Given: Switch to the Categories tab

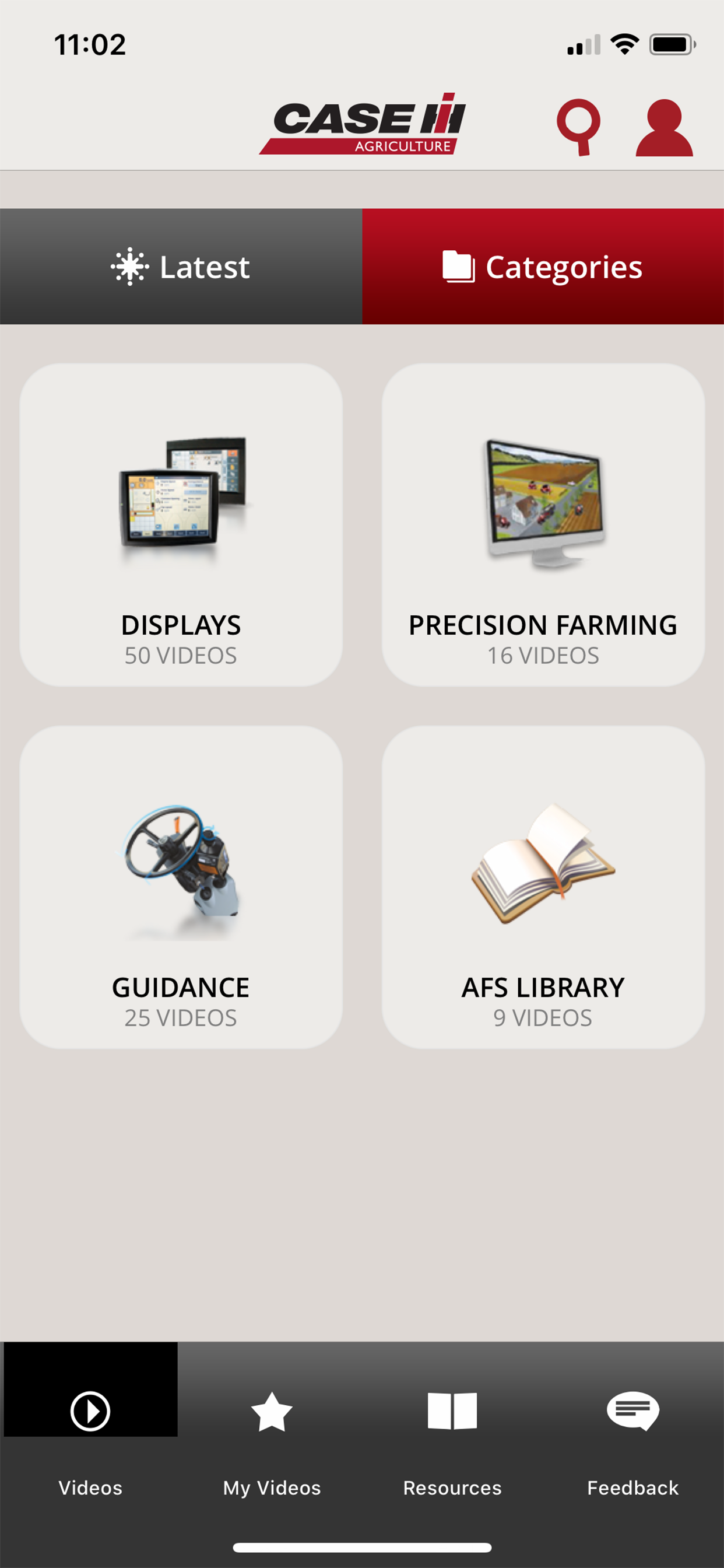Looking at the screenshot, I should pyautogui.click(x=543, y=265).
